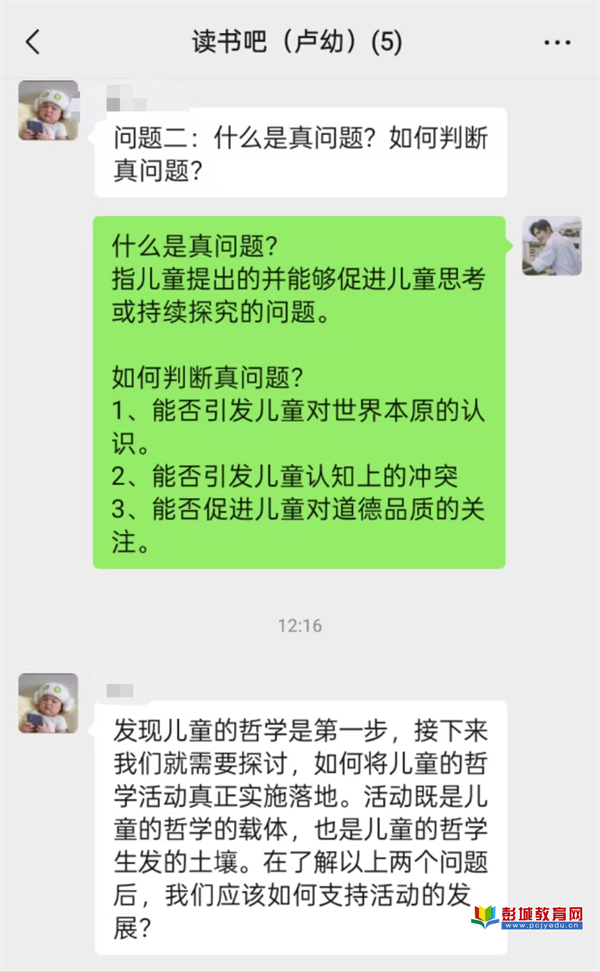Open the chat's three-dot options menu
Screen dimensions: 600x972
[x=557, y=43]
